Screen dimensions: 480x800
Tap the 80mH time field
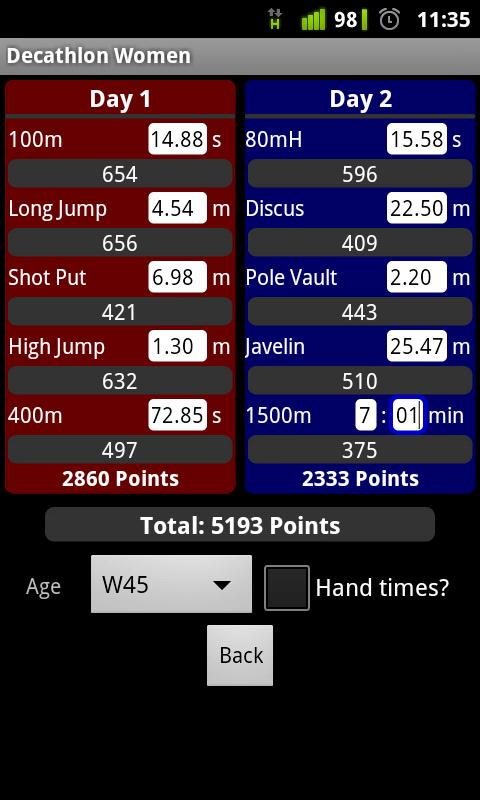pos(417,139)
